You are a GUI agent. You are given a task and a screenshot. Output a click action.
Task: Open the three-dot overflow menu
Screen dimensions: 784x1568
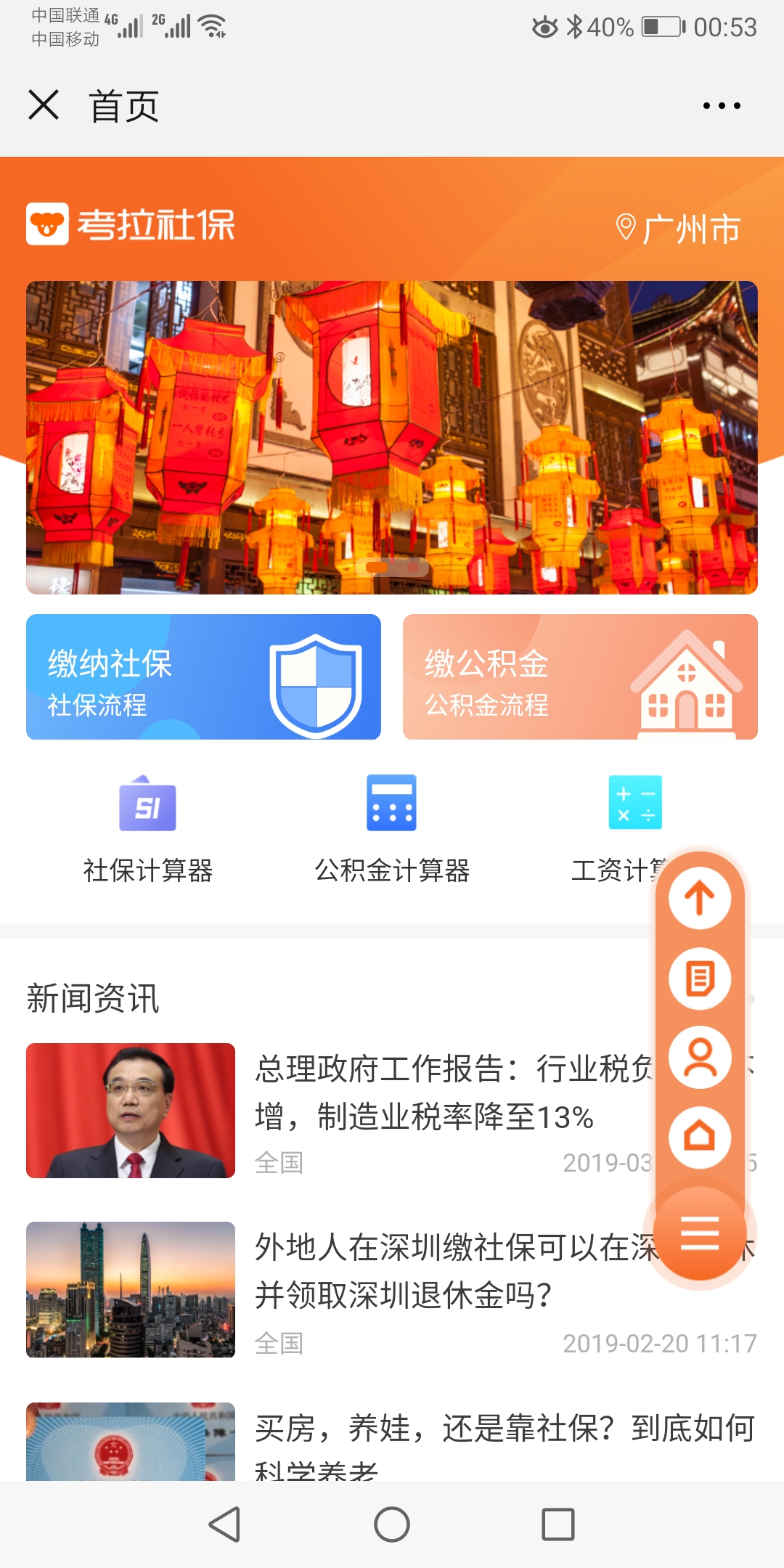tap(722, 106)
